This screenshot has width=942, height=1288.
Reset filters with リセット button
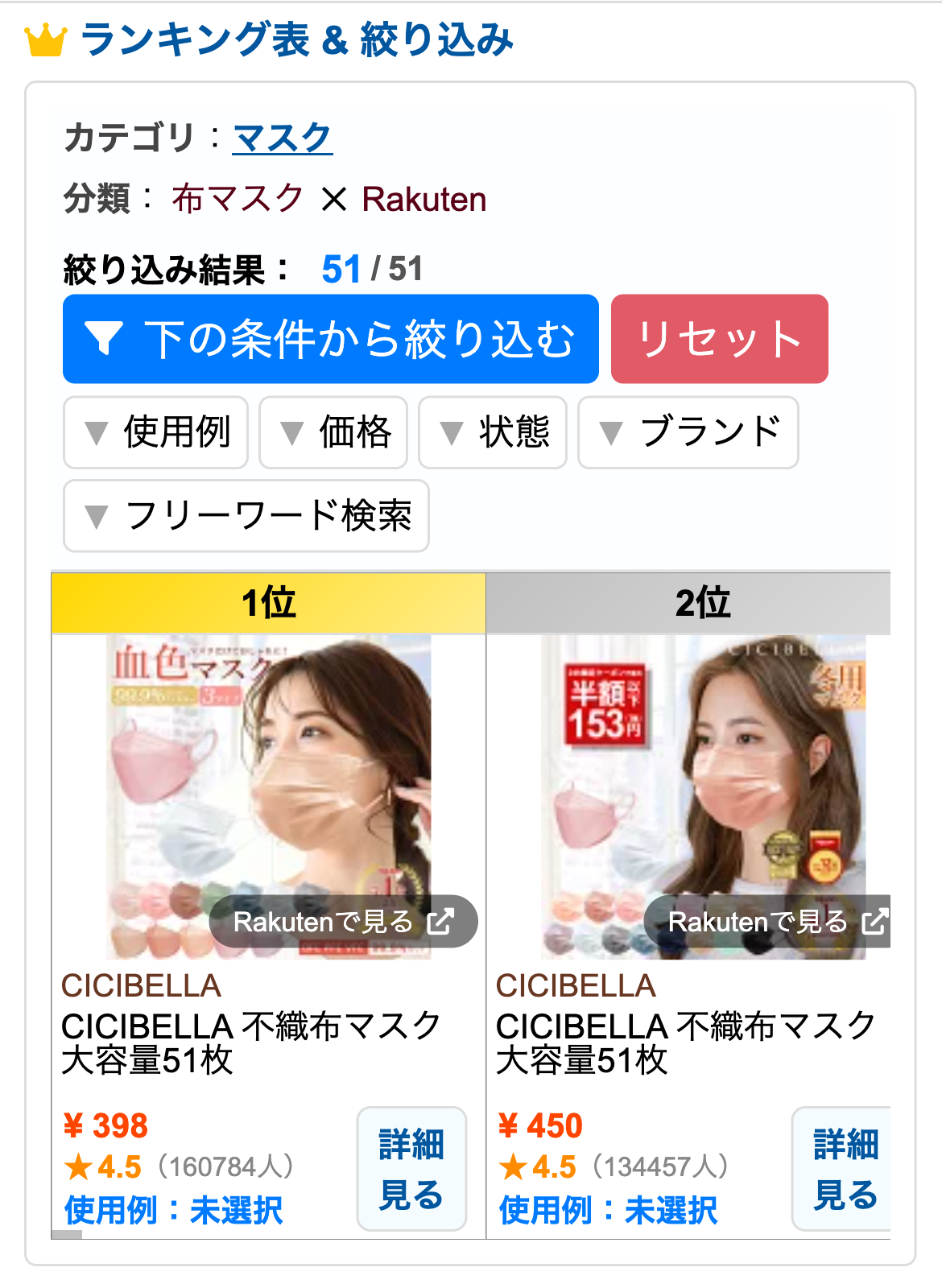click(719, 339)
